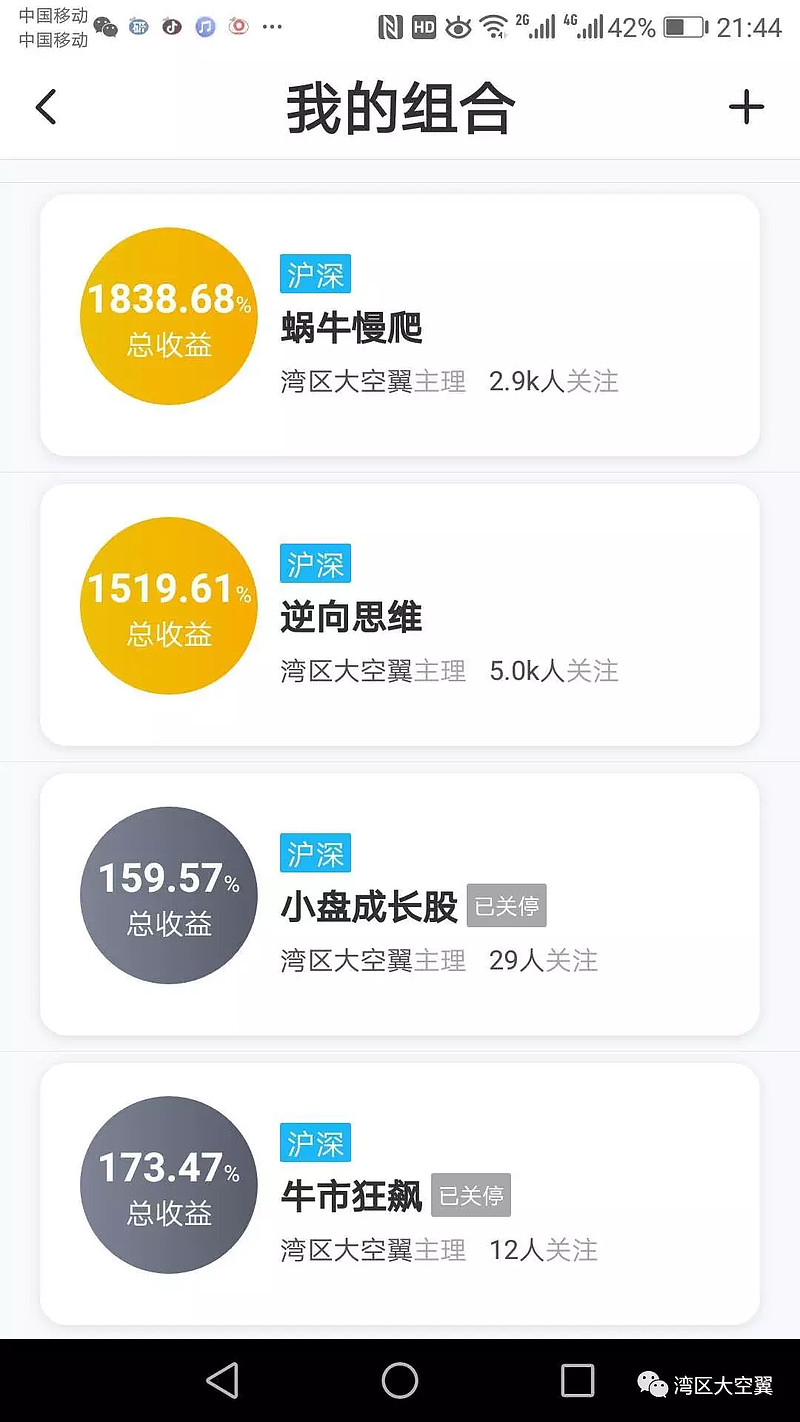Tap the Android home circle button
Viewport: 800px width, 1422px height.
(x=400, y=1381)
